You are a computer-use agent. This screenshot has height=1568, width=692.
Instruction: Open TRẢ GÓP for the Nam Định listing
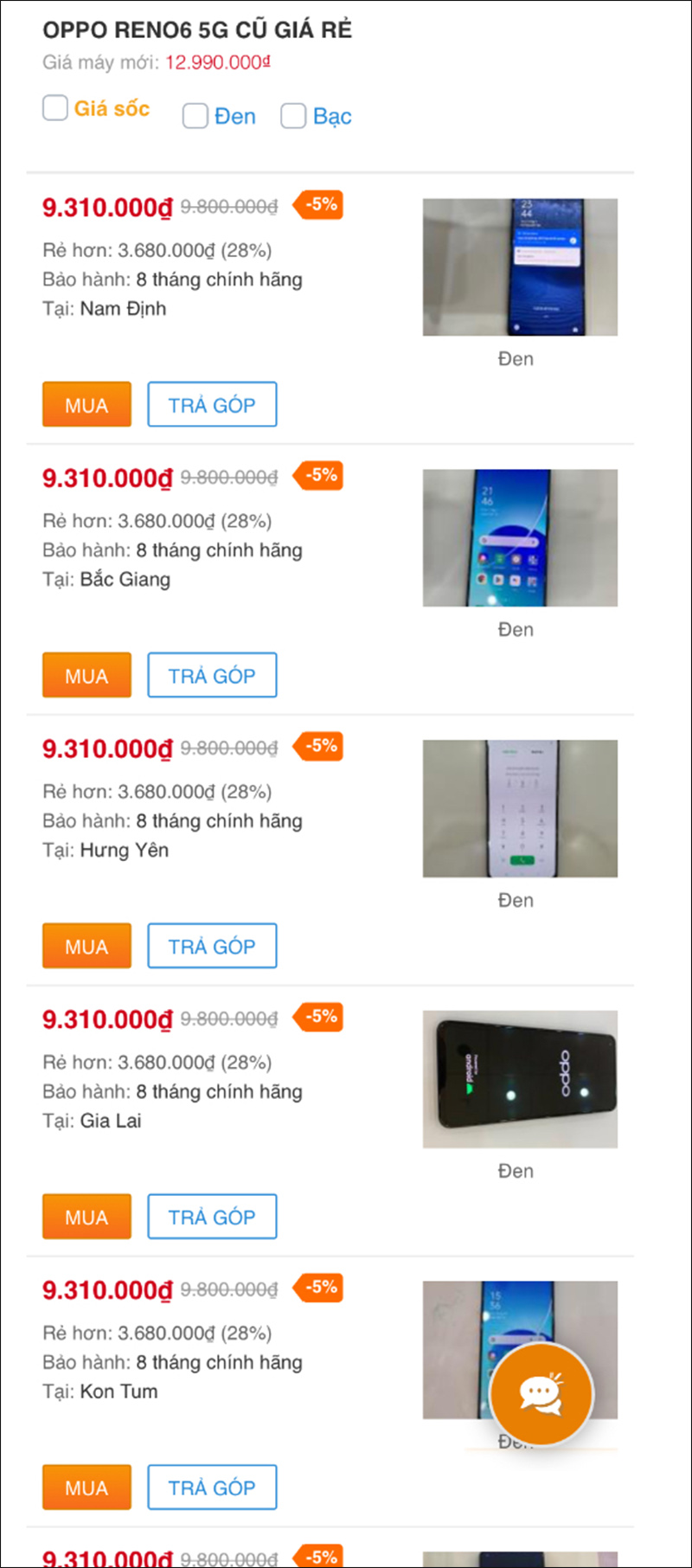coord(212,404)
